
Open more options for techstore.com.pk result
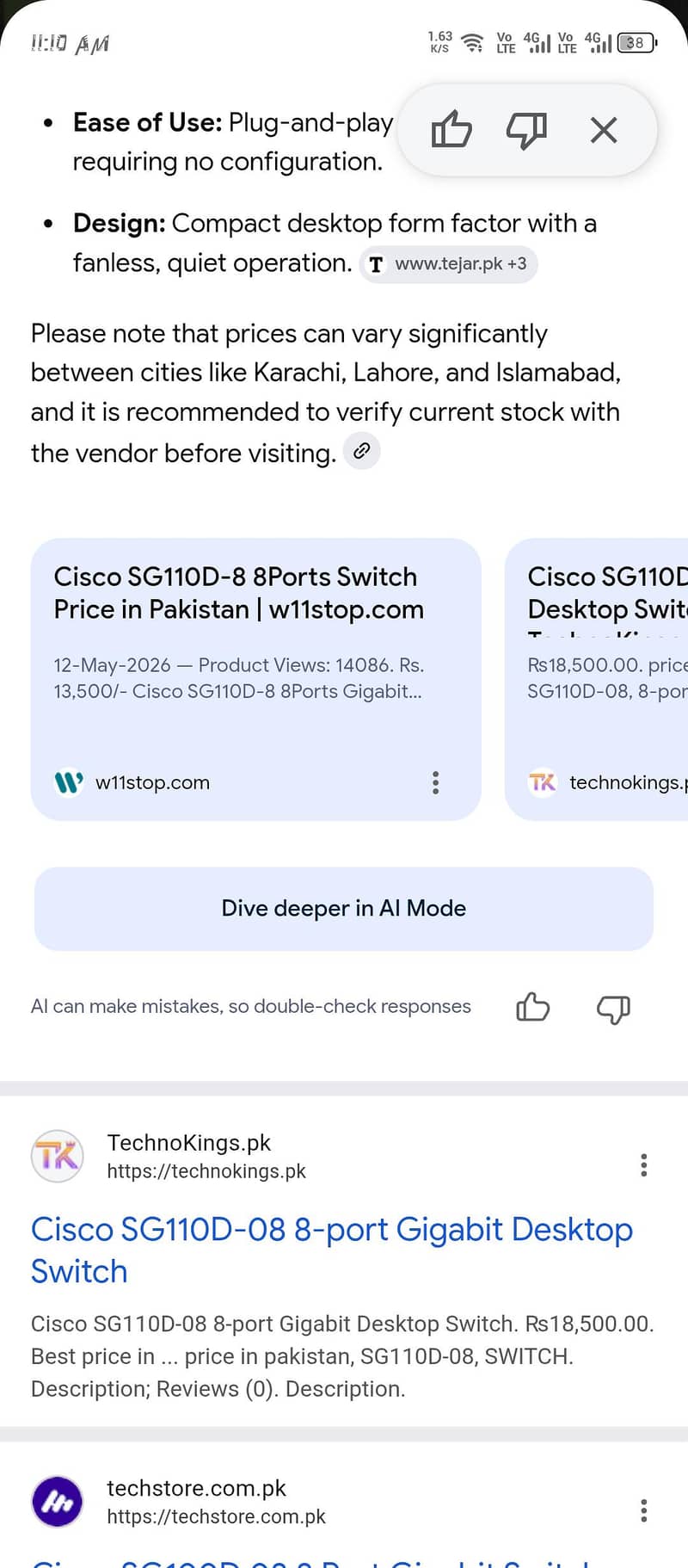[643, 1510]
